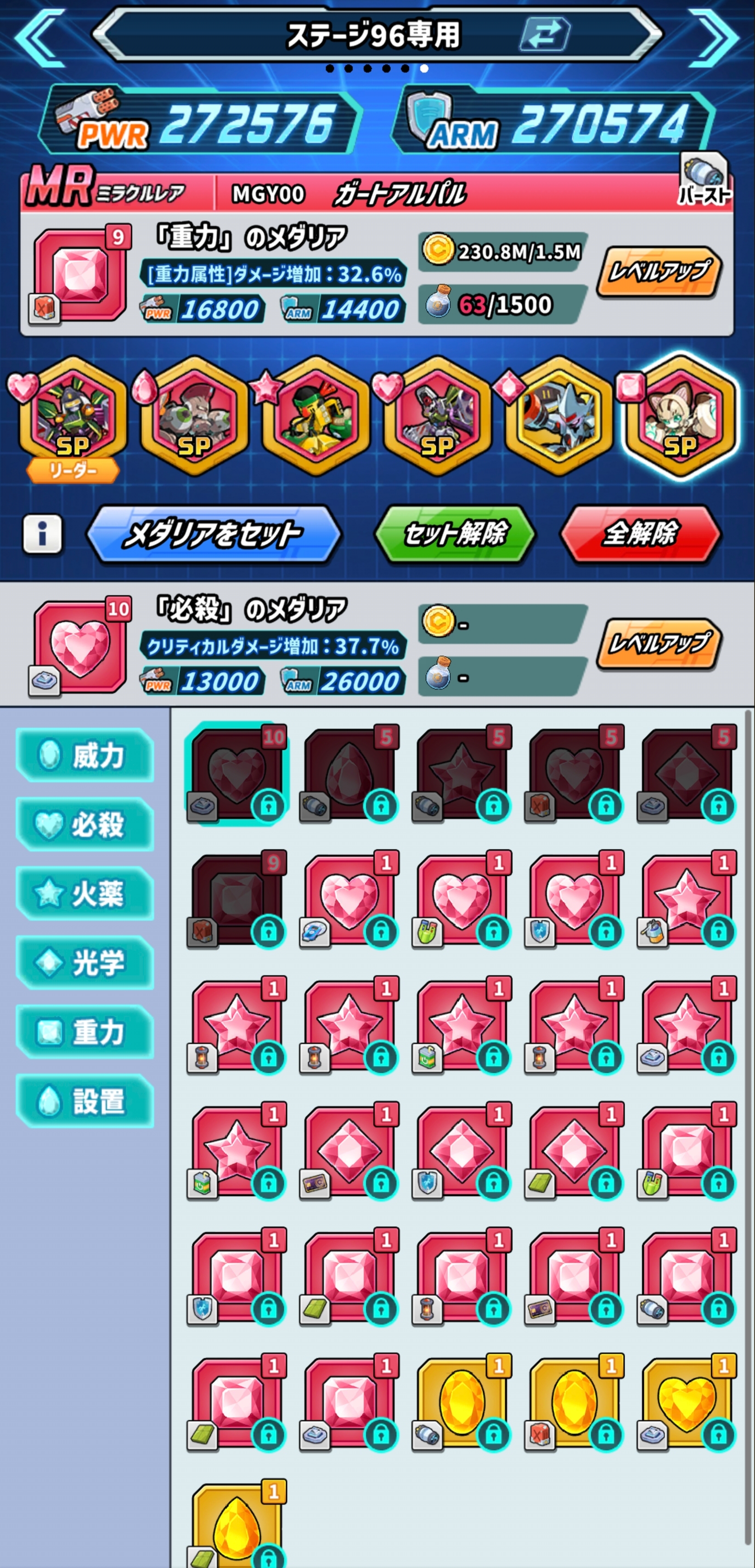Filter by 必殺 category
Image resolution: width=755 pixels, height=1568 pixels.
click(85, 825)
